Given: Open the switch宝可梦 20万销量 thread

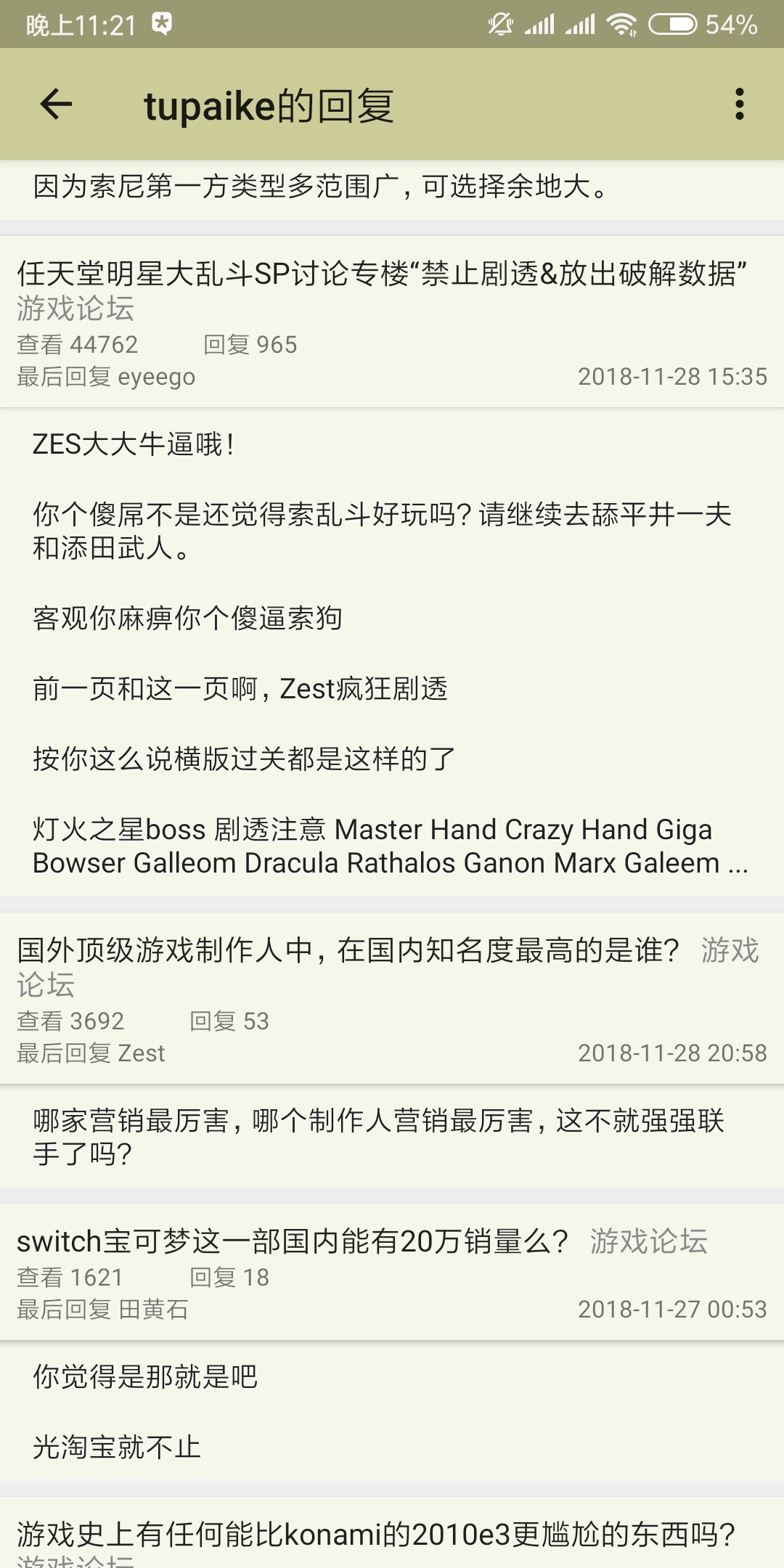Looking at the screenshot, I should coord(293,1242).
